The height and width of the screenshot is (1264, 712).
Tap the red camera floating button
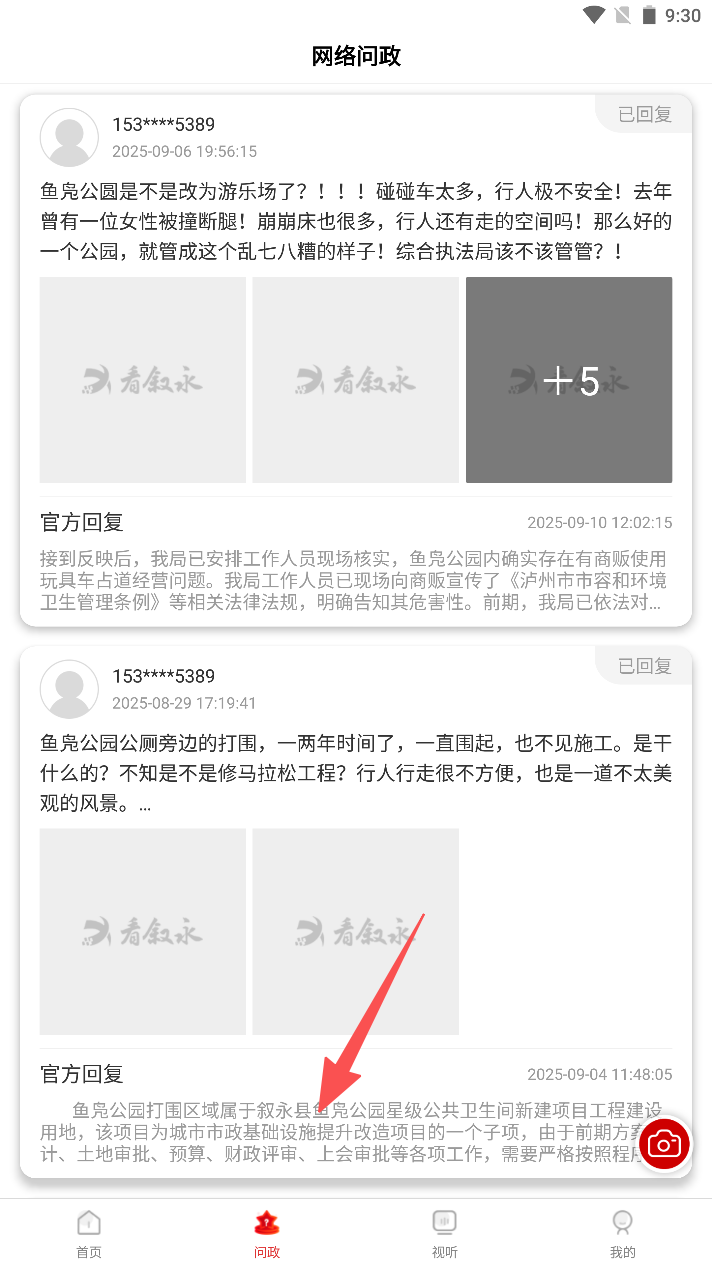(x=665, y=1144)
